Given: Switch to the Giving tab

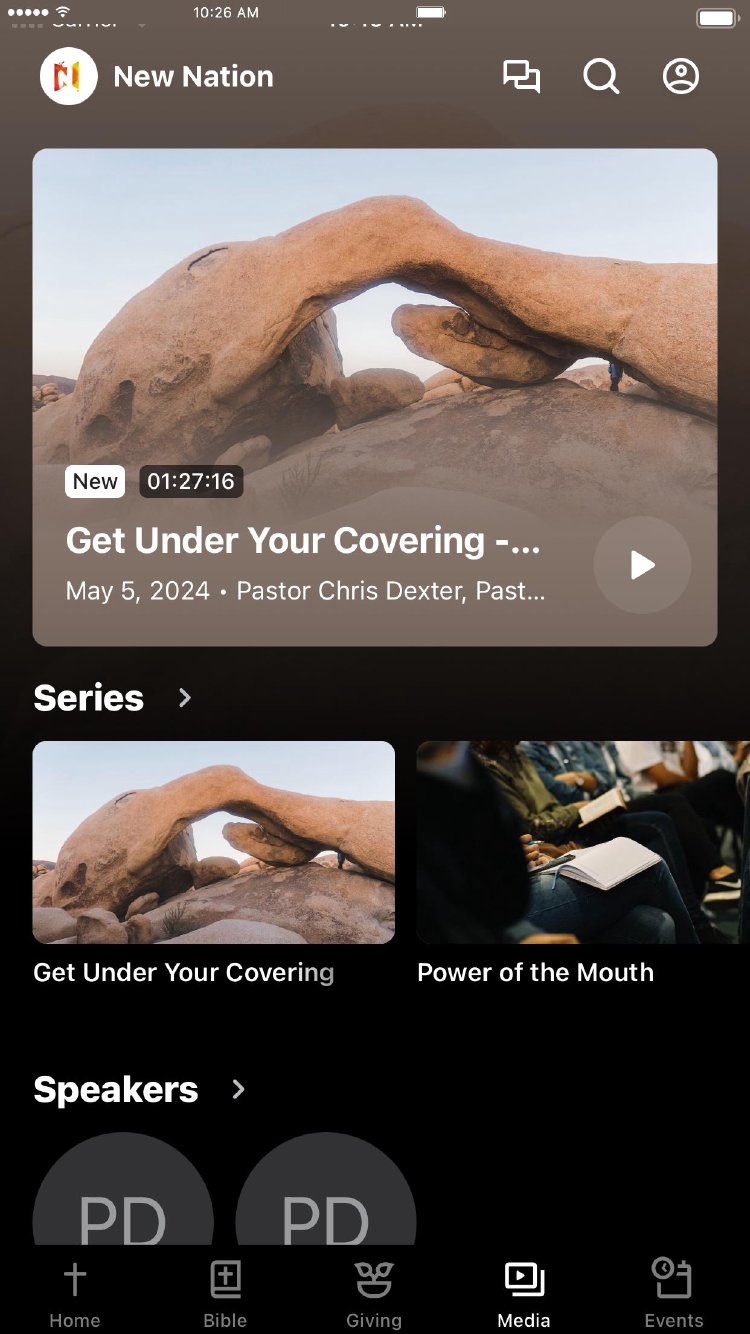Looking at the screenshot, I should click(374, 1293).
